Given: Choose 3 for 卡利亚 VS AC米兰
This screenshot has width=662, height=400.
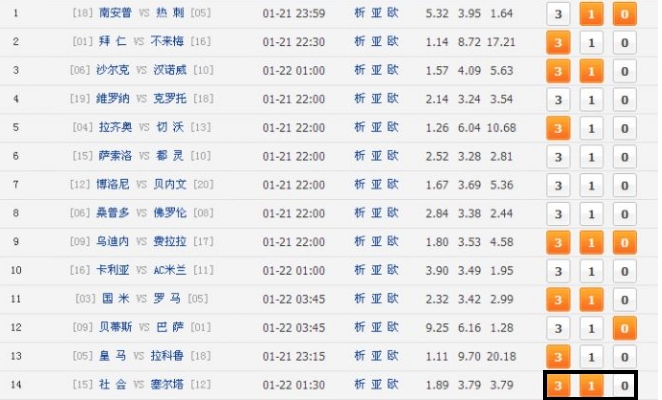Looking at the screenshot, I should click(x=558, y=271).
